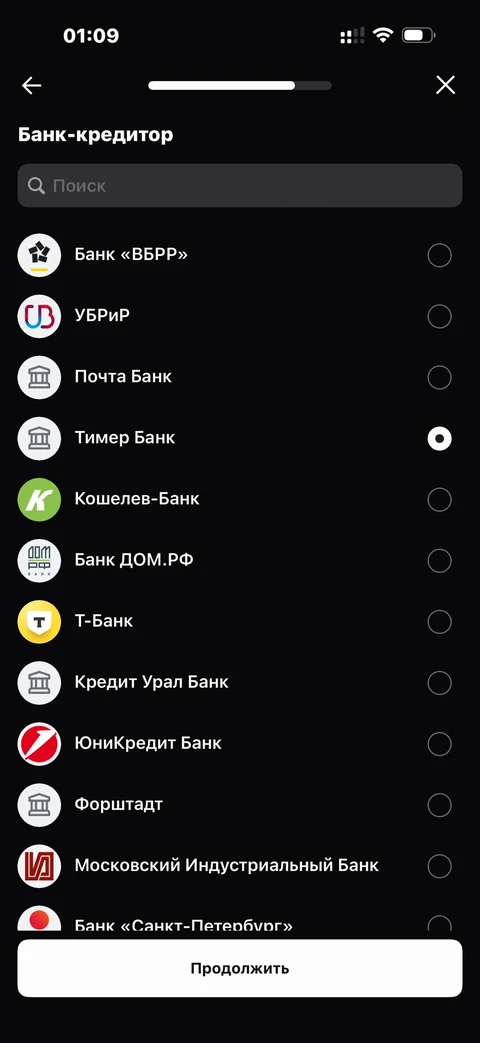Select Банк «ВБРР» radio button
The image size is (480, 1043).
439,255
